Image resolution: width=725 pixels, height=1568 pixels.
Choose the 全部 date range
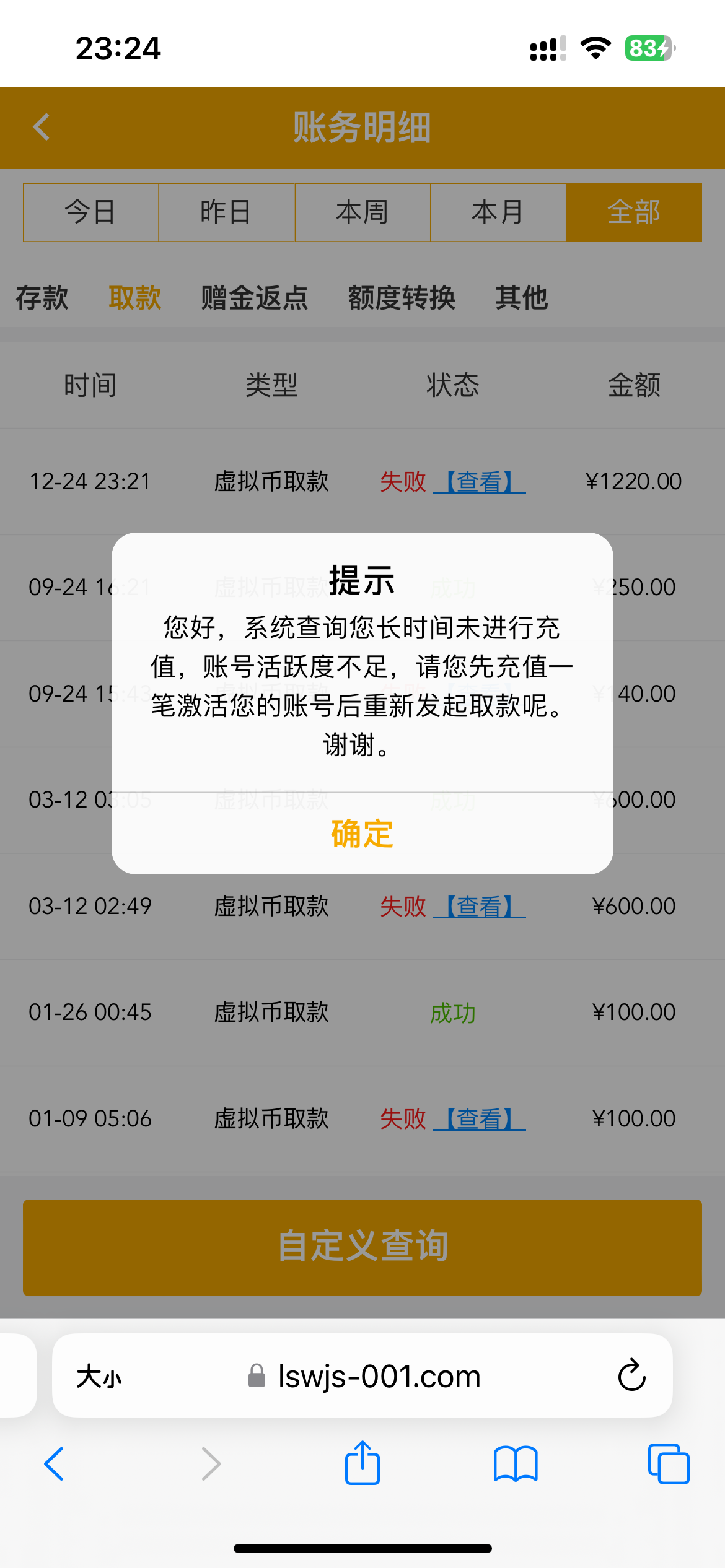(634, 212)
